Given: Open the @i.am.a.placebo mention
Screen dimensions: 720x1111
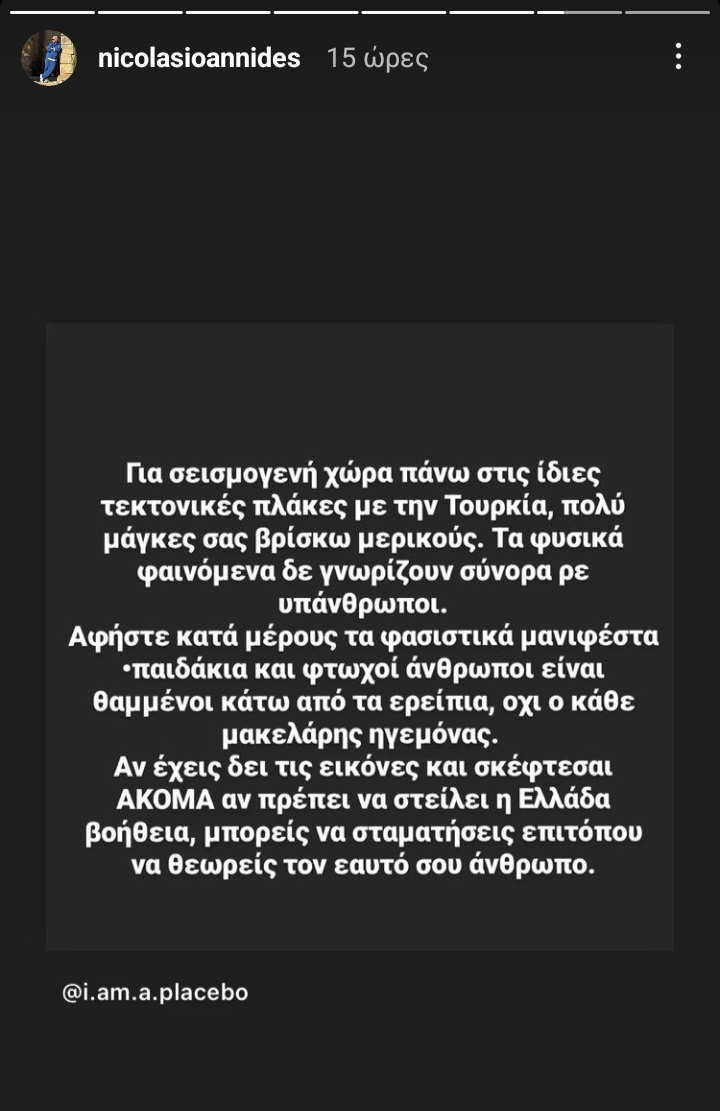Looking at the screenshot, I should click(x=155, y=992).
